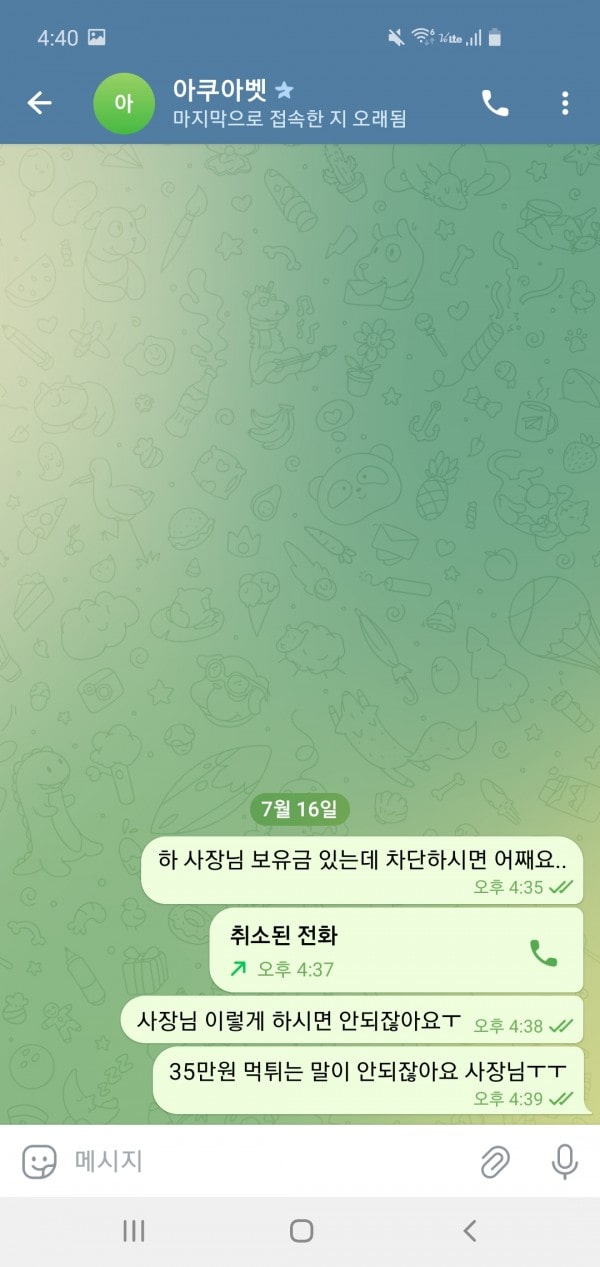
Task: Record a voice message with microphone
Action: pos(565,1161)
